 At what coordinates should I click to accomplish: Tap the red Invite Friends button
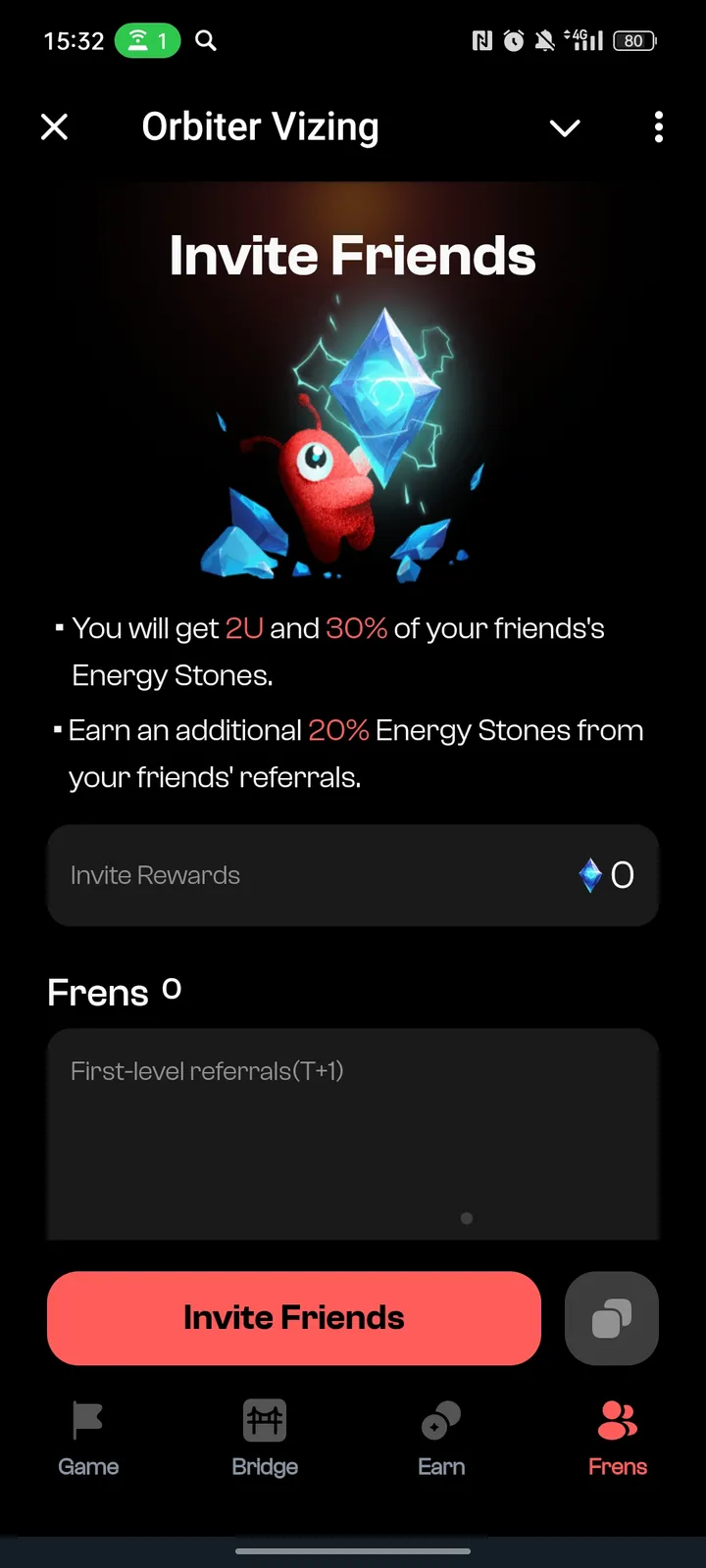(294, 1318)
